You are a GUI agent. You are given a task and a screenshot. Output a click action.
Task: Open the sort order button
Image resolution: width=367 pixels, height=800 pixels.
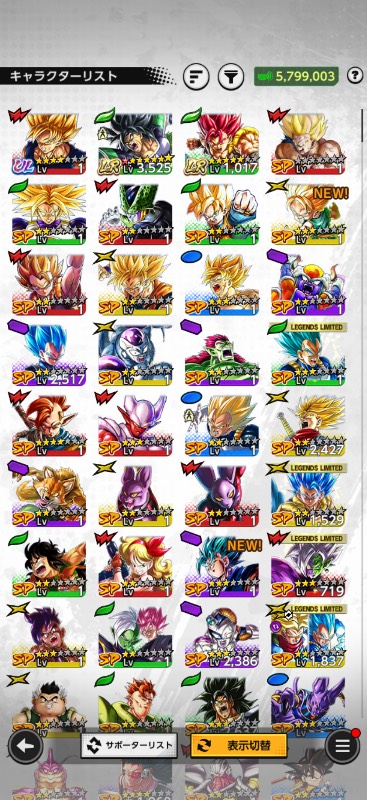[197, 77]
